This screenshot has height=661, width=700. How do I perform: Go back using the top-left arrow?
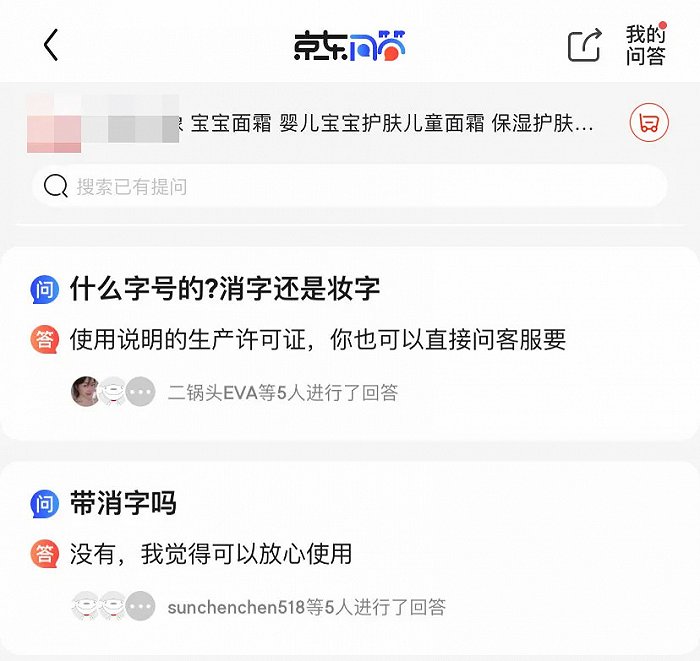[52, 45]
